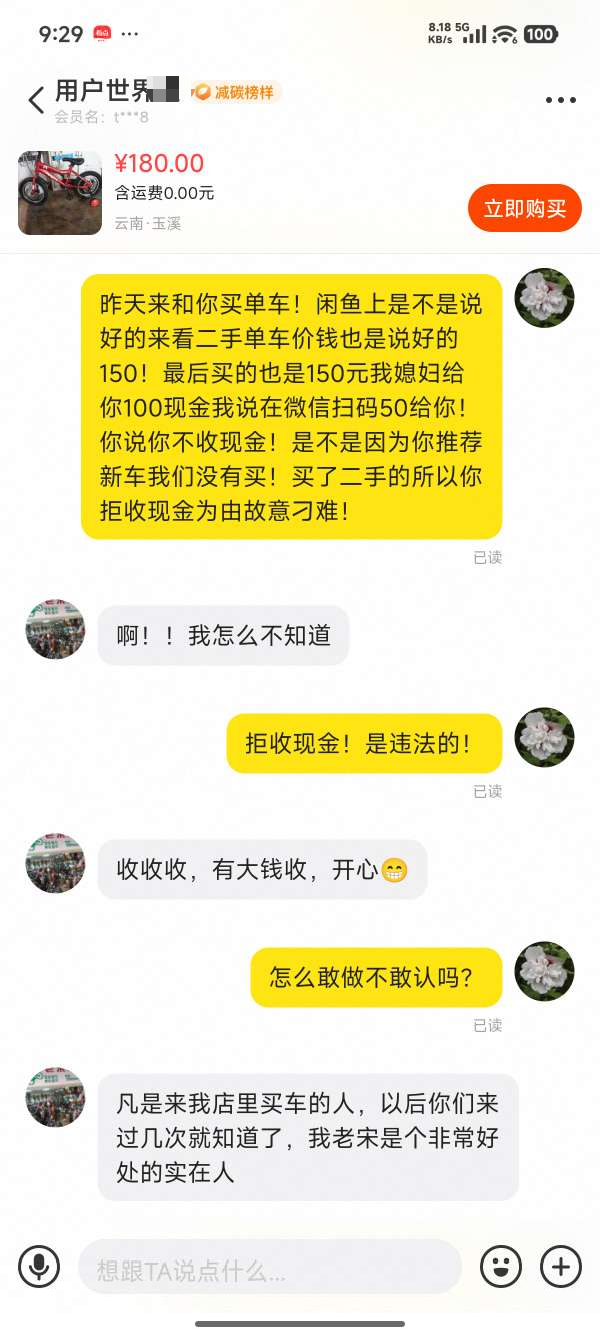Go back using the arrow icon
This screenshot has width=600, height=1335.
click(37, 100)
